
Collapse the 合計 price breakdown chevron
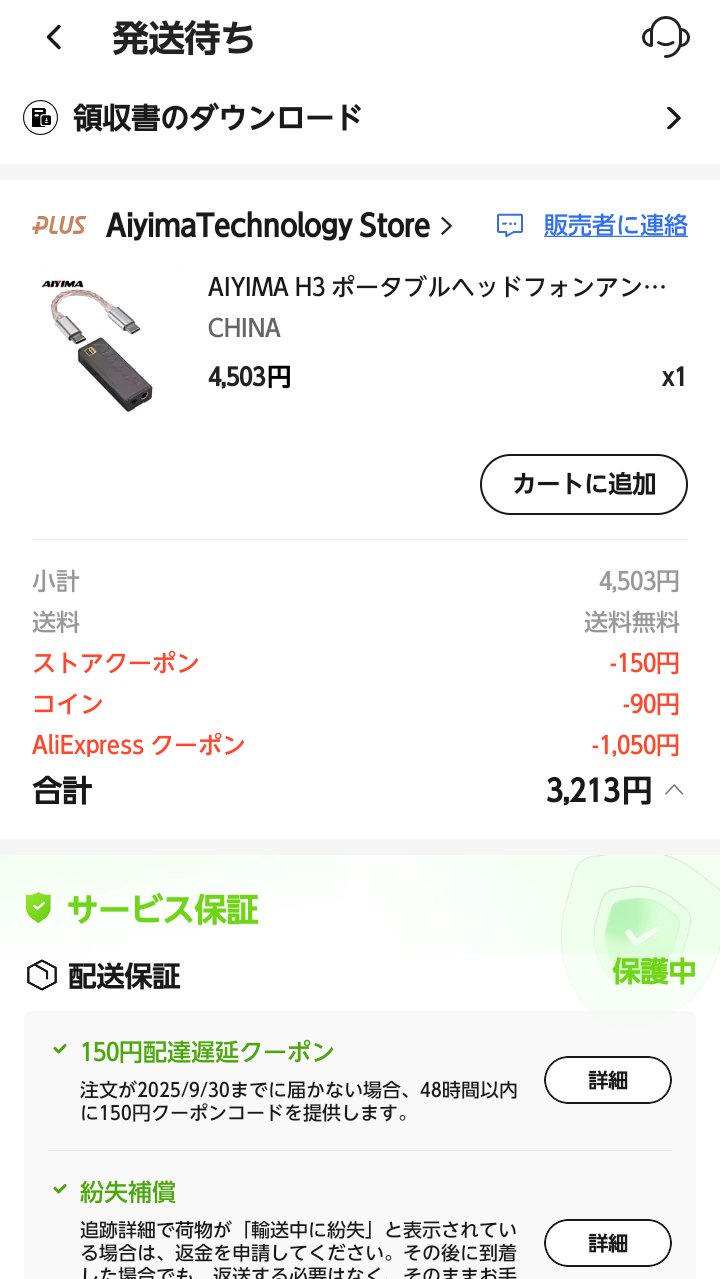674,790
